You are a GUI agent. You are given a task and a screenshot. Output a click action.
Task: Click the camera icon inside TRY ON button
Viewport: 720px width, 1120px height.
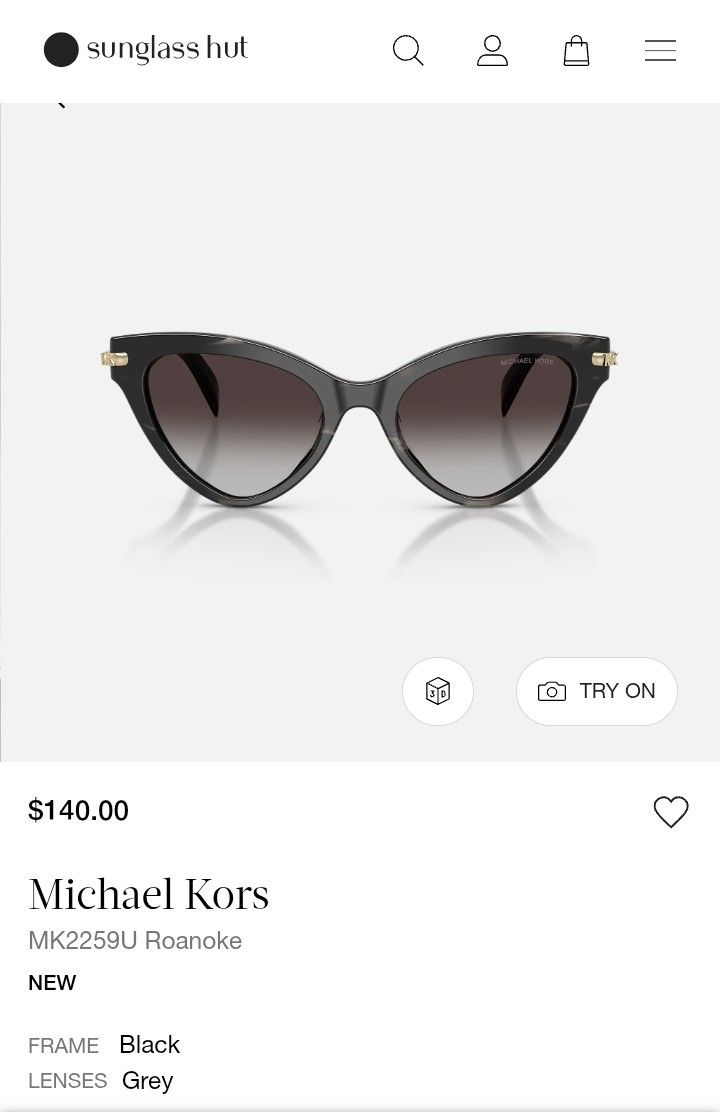pyautogui.click(x=551, y=691)
